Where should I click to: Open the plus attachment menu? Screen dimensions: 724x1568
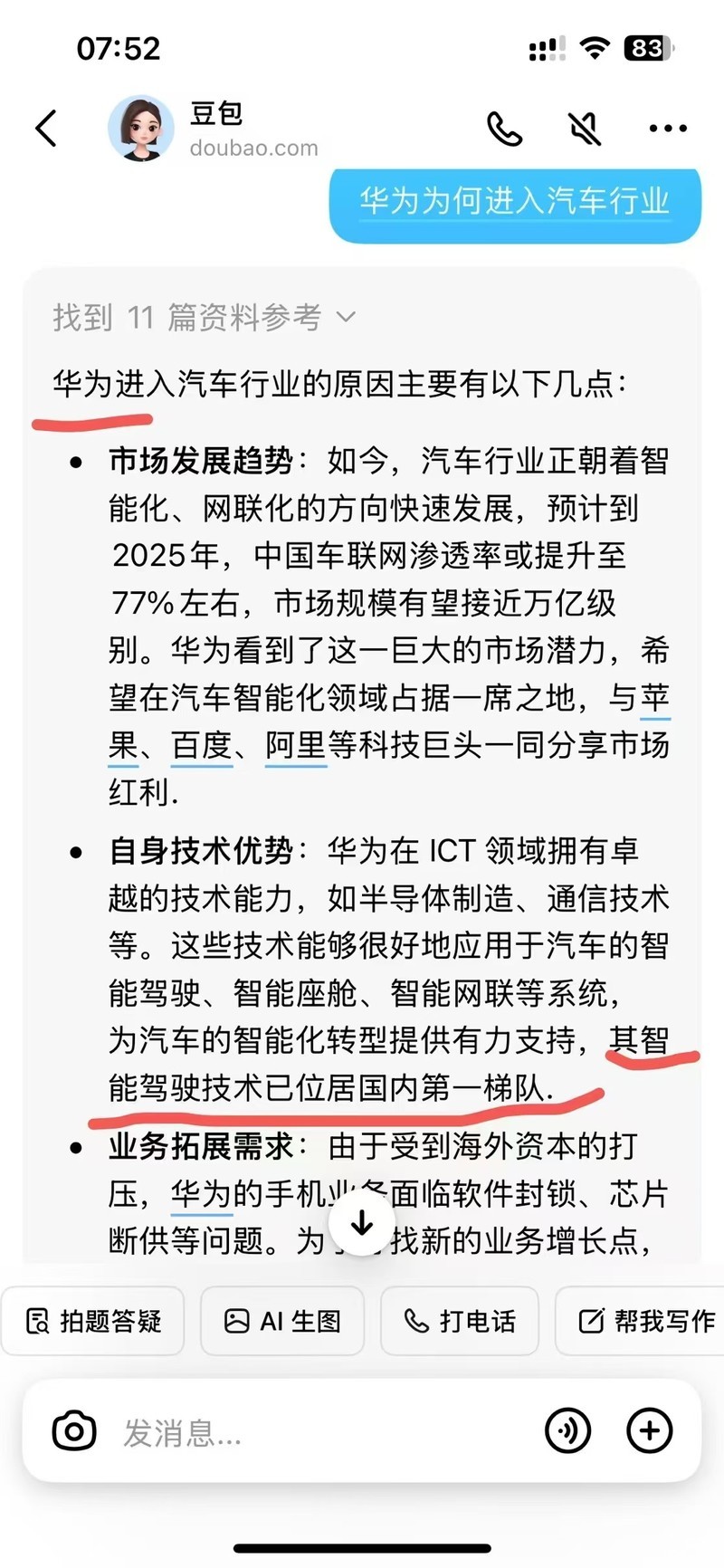[x=650, y=1431]
